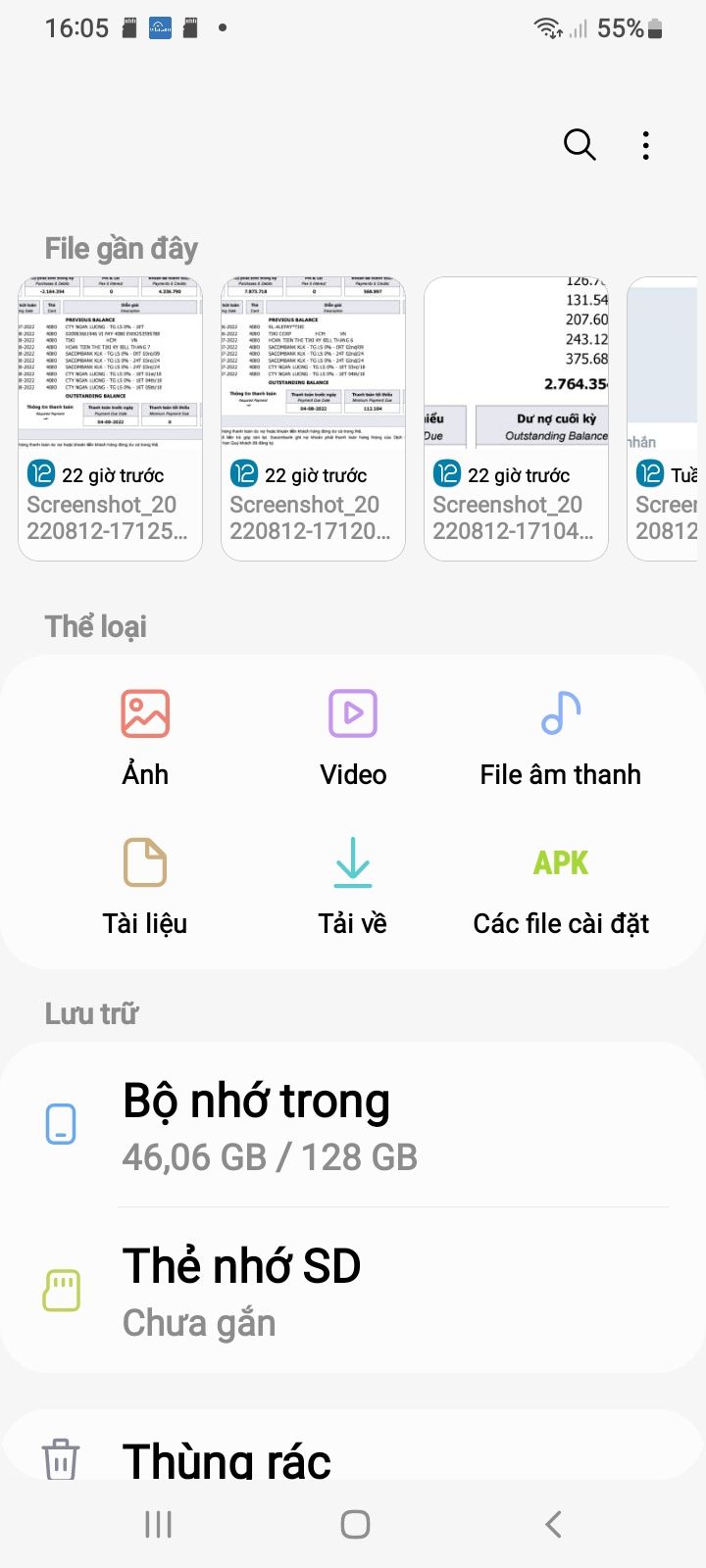Open the Video category
706x1568 pixels.
[353, 735]
